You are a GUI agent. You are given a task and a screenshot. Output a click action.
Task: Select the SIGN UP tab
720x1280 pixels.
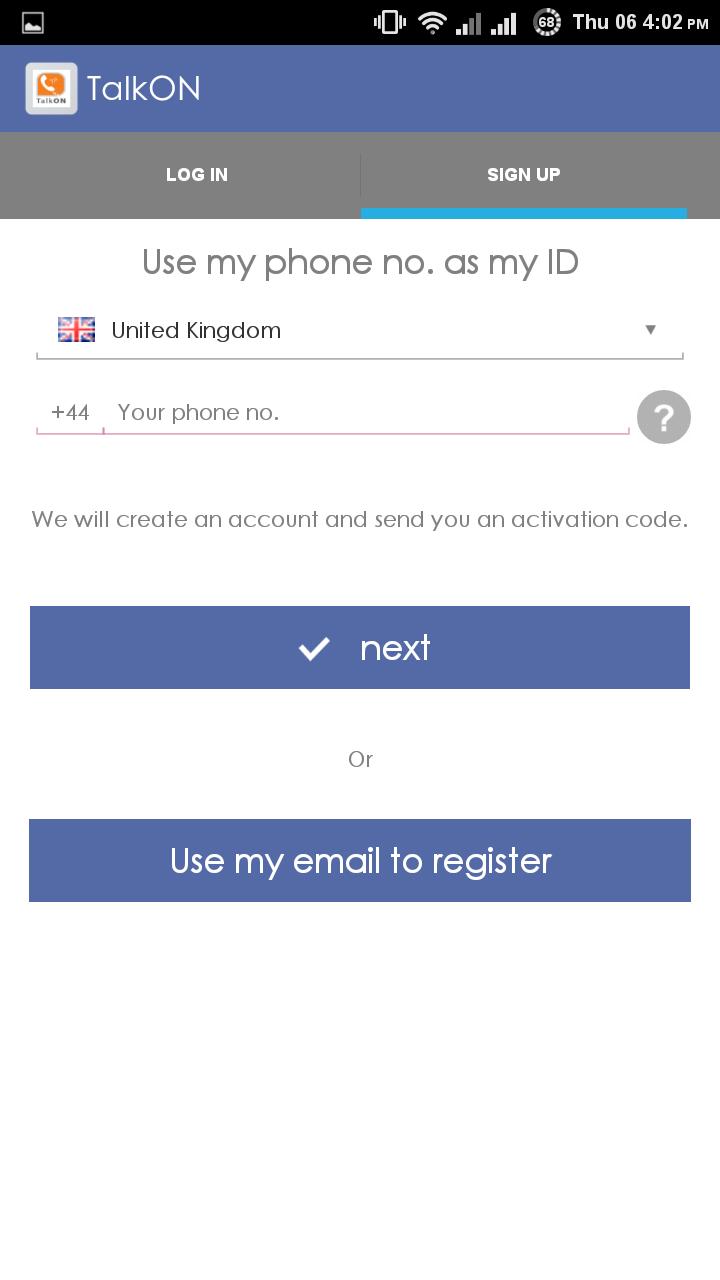[523, 175]
